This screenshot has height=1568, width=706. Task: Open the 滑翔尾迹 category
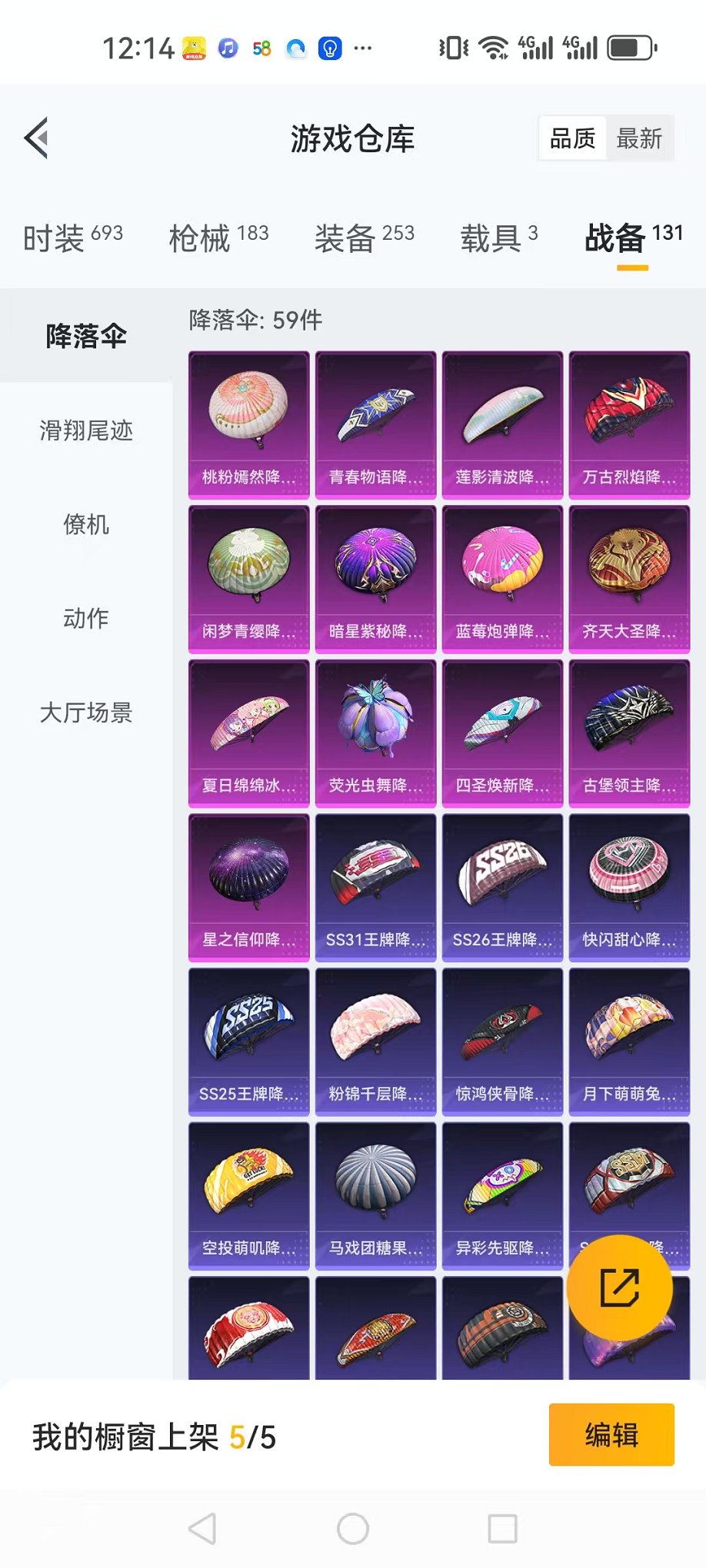[x=86, y=430]
